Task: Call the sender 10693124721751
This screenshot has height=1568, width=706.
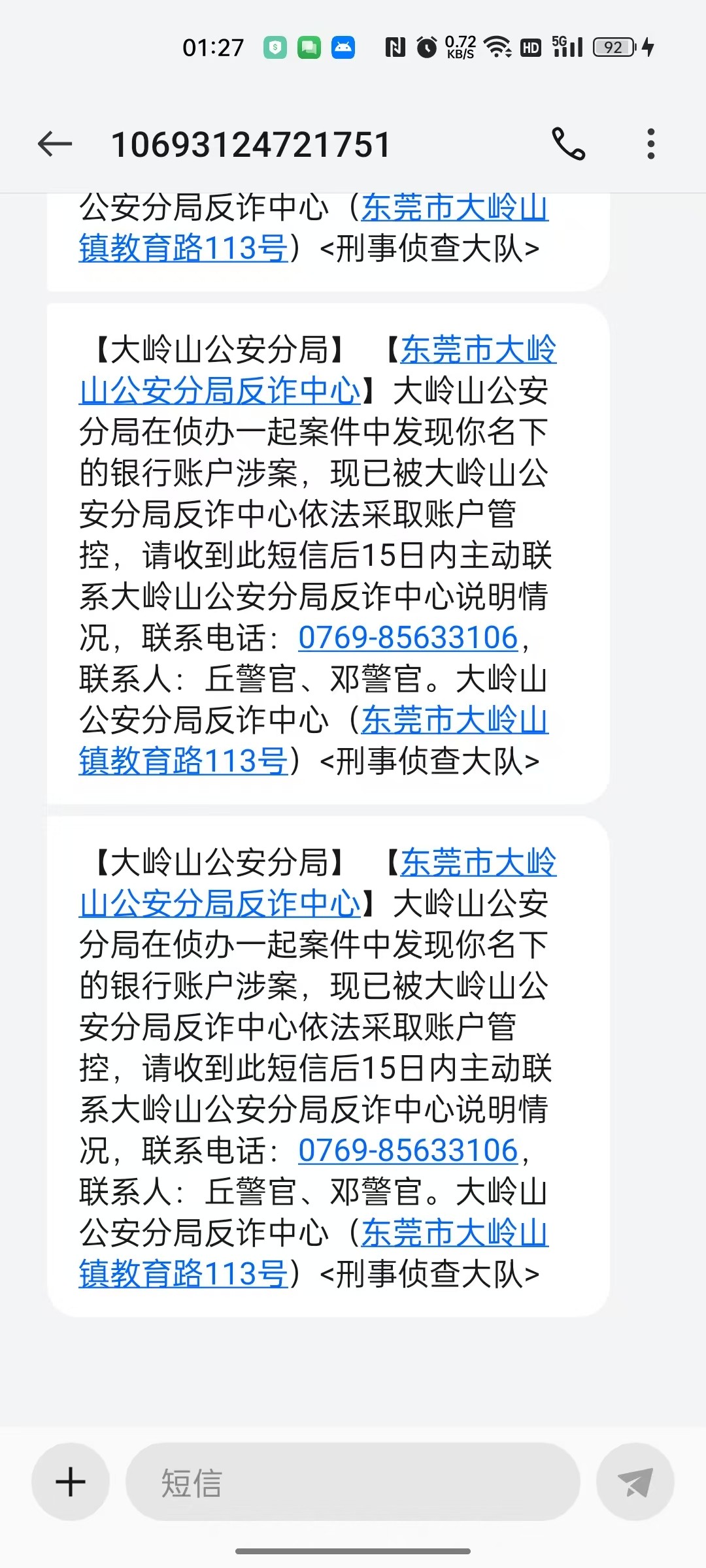Action: 569,144
